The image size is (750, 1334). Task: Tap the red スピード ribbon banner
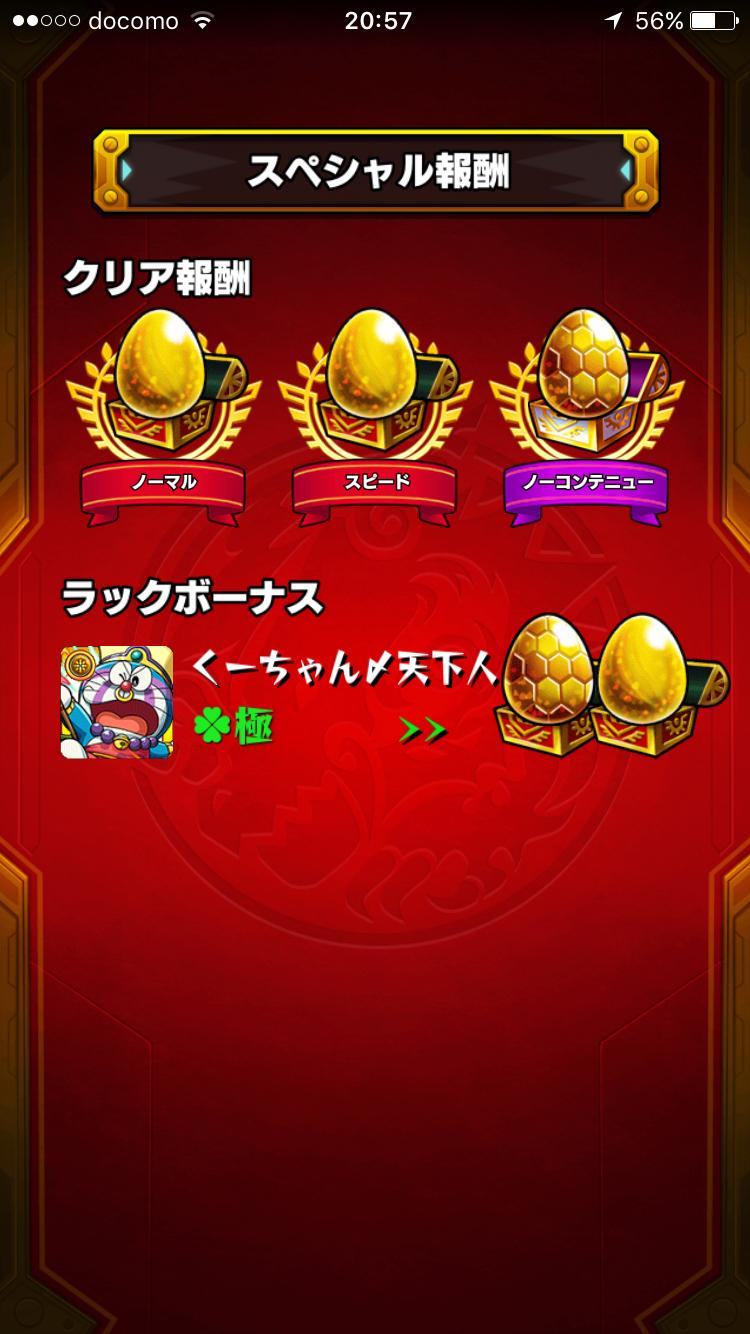[373, 490]
